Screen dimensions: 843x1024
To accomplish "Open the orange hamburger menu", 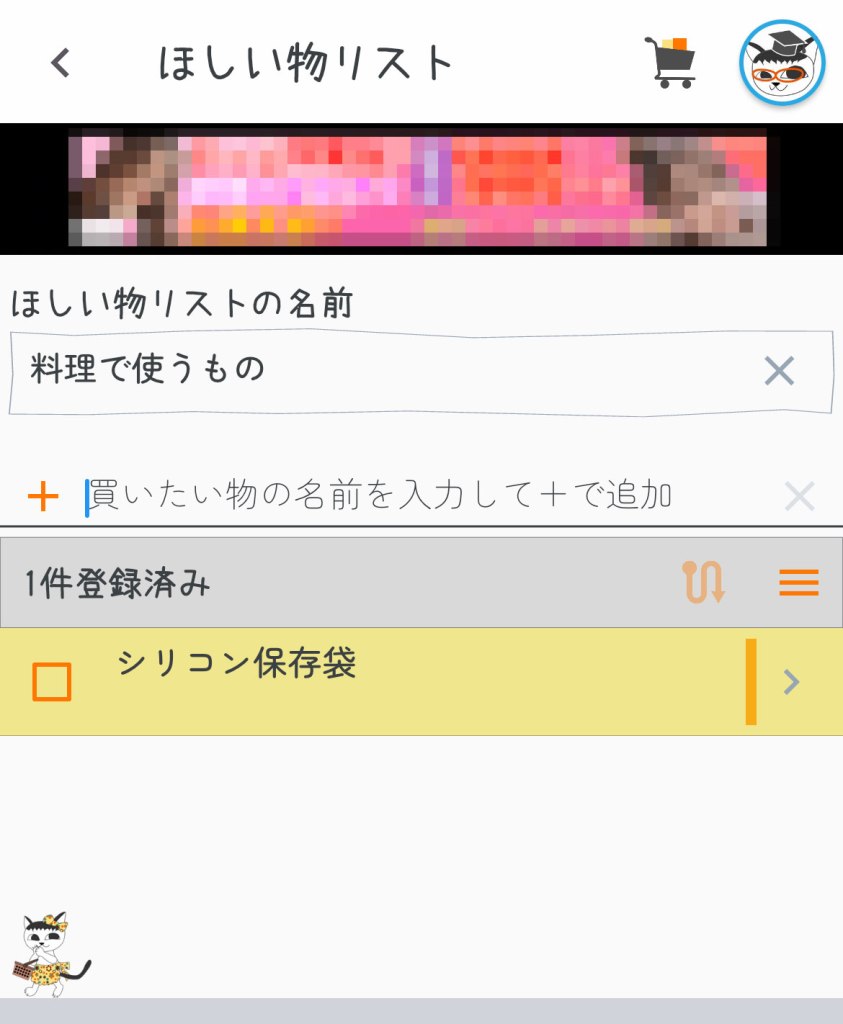I will coord(798,582).
